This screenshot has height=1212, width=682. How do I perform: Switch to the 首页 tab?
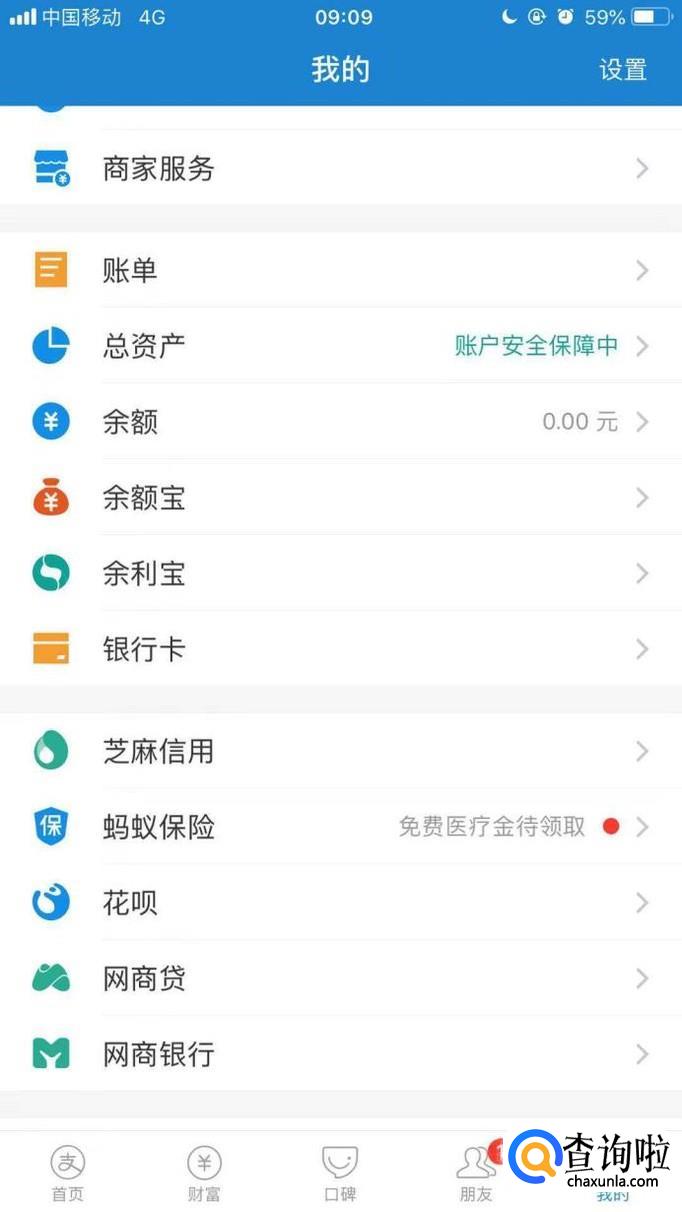click(68, 1172)
